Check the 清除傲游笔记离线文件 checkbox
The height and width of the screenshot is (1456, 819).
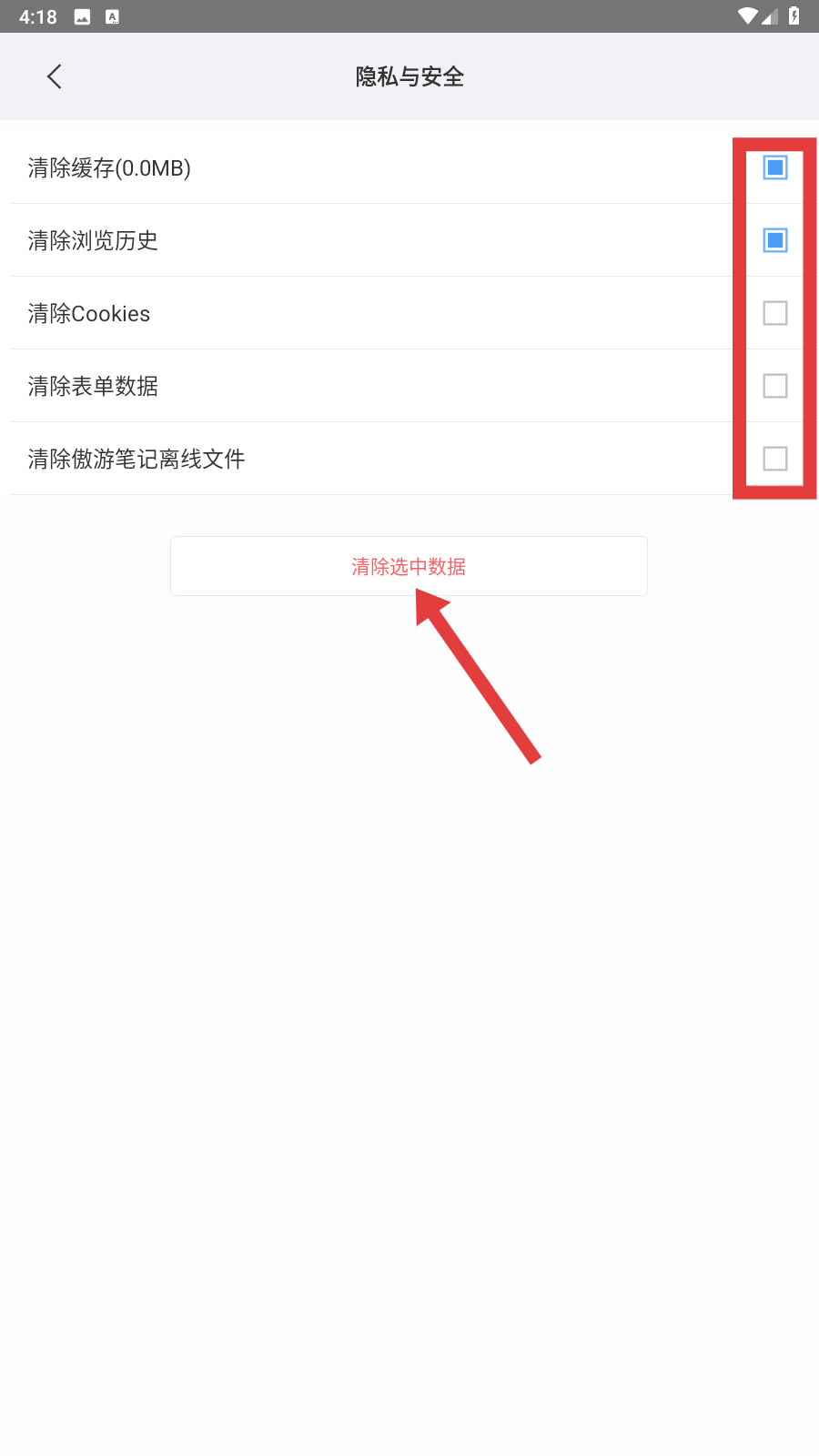coord(774,459)
